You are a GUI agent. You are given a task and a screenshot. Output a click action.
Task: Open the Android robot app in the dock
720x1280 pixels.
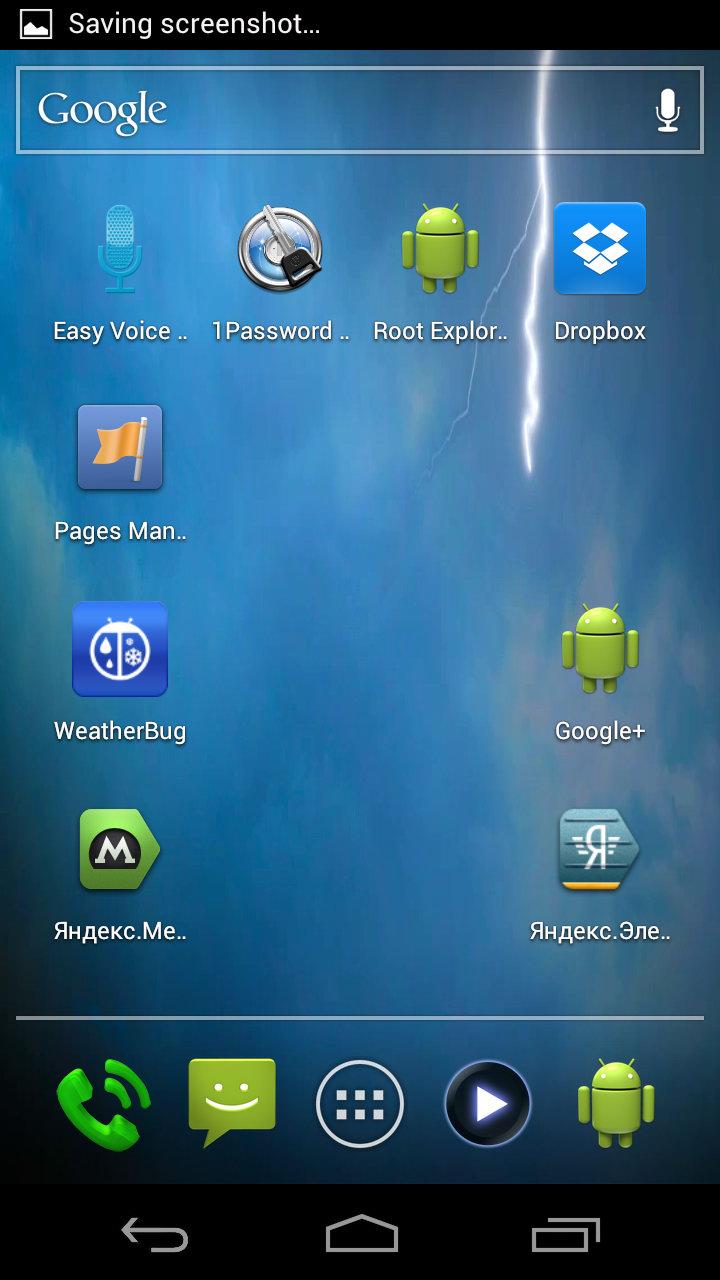point(616,1104)
